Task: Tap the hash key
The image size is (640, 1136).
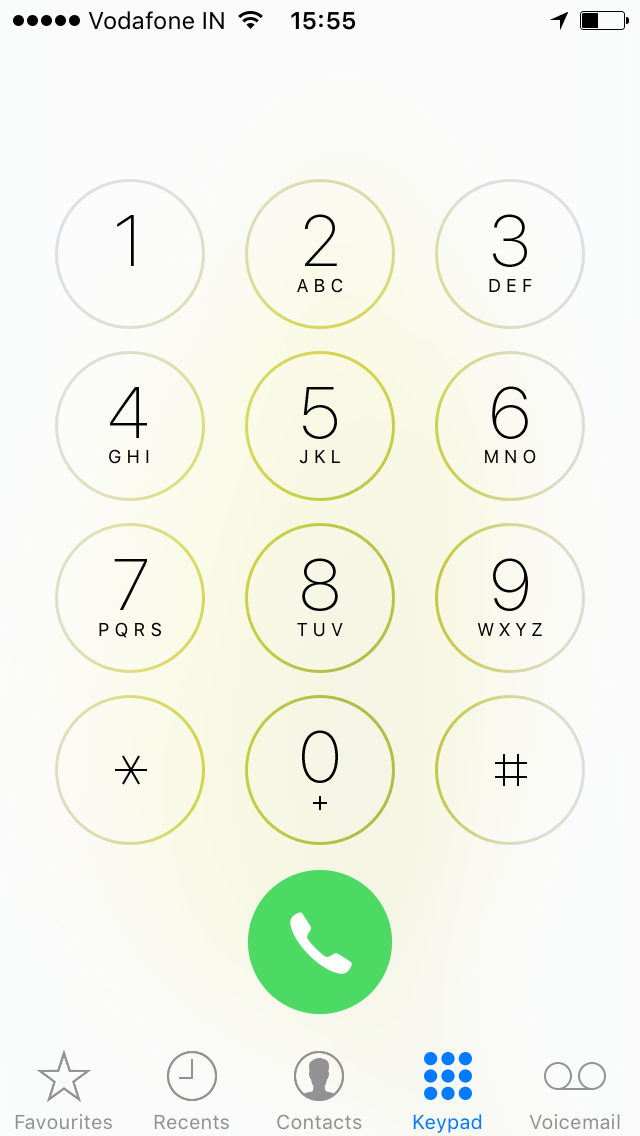Action: point(510,770)
